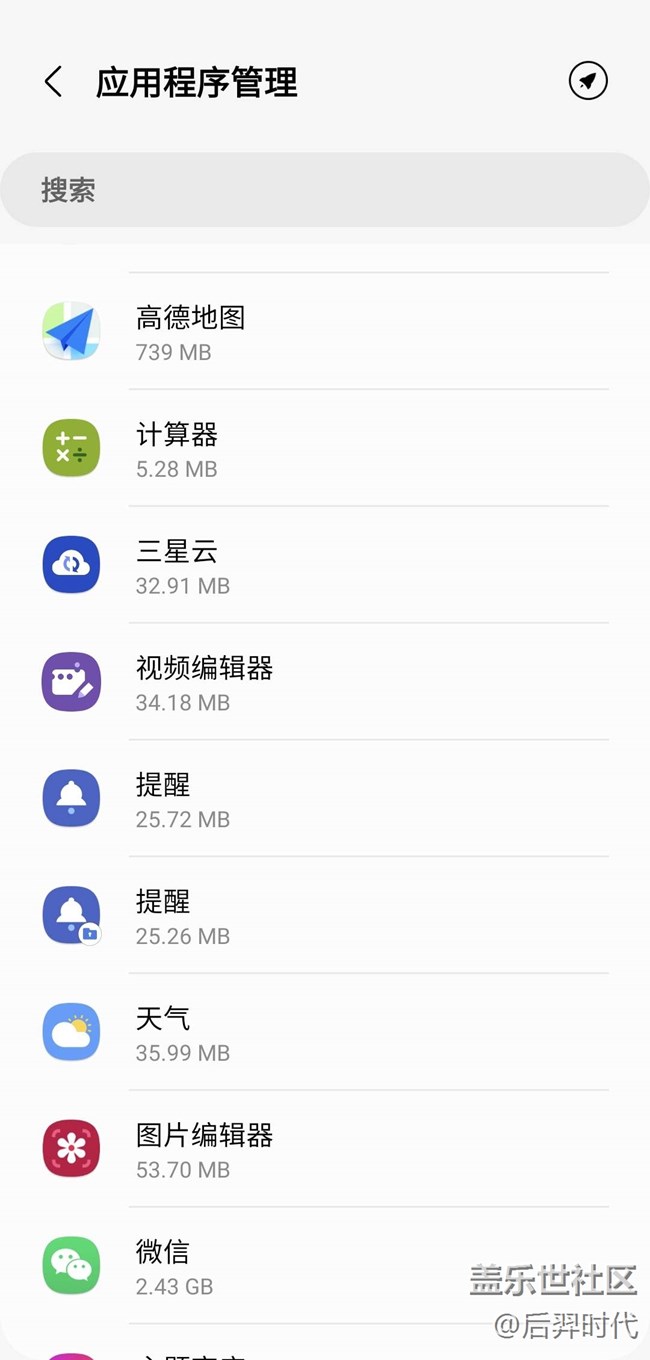Open 高德地图 app details
This screenshot has height=1360, width=650.
coord(325,332)
